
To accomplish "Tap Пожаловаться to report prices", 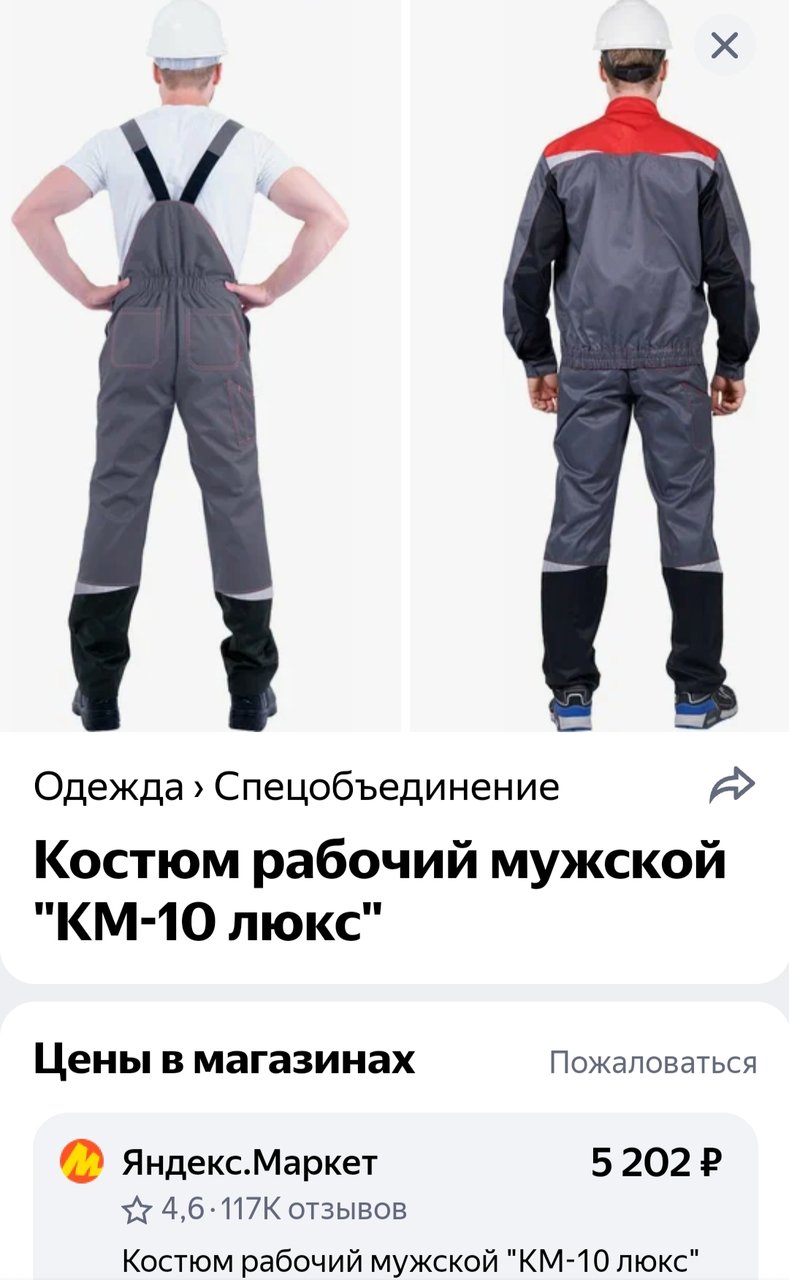I will click(652, 1062).
